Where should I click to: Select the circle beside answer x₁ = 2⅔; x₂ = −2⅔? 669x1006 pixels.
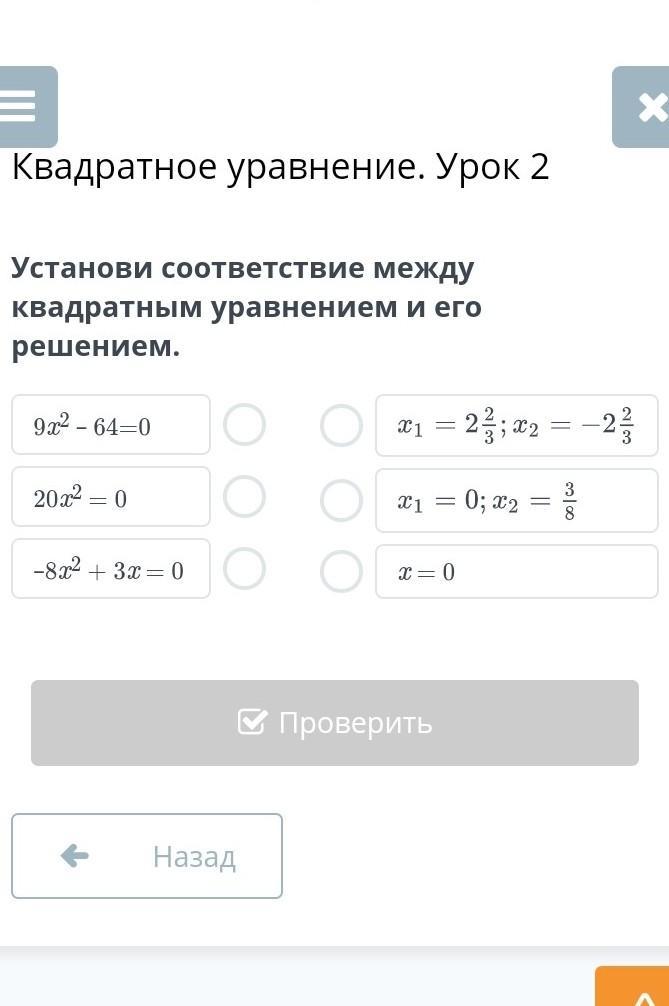(341, 426)
